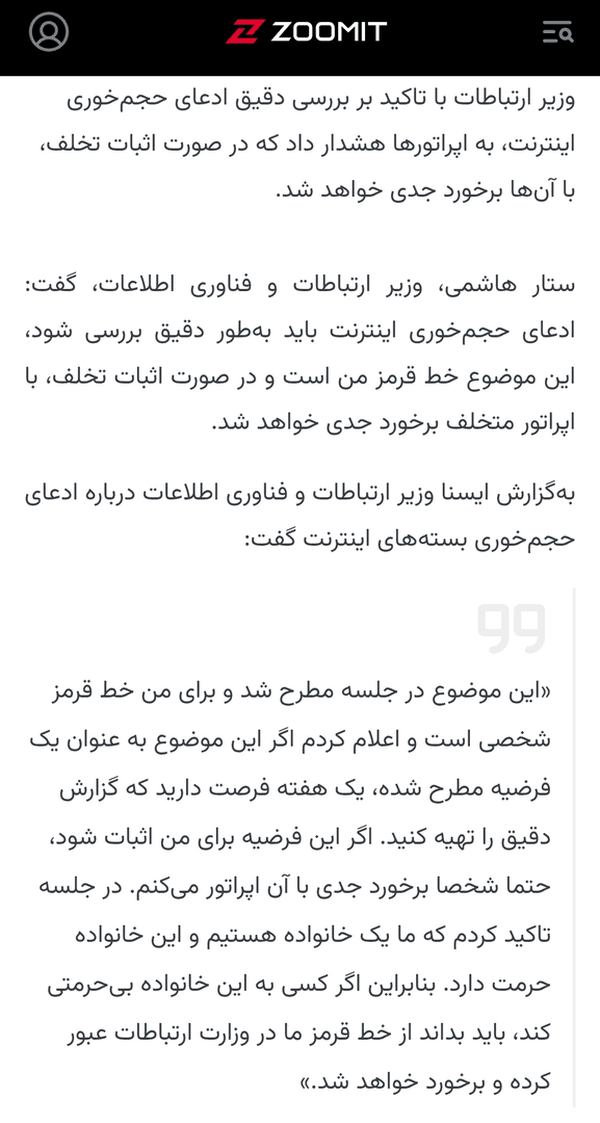Open the user profile icon
This screenshot has height=1123, width=600.
point(49,32)
